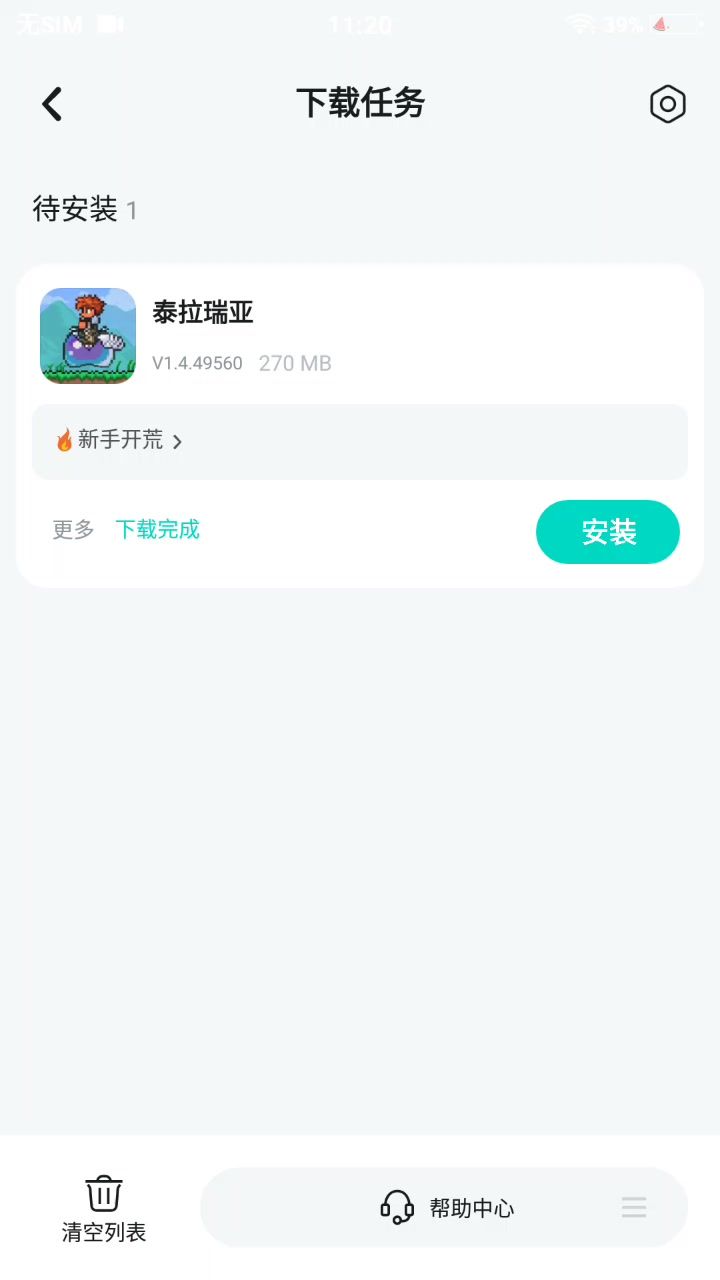Install the 泰拉瑞亚 game
Viewport: 720px width, 1280px height.
[608, 532]
